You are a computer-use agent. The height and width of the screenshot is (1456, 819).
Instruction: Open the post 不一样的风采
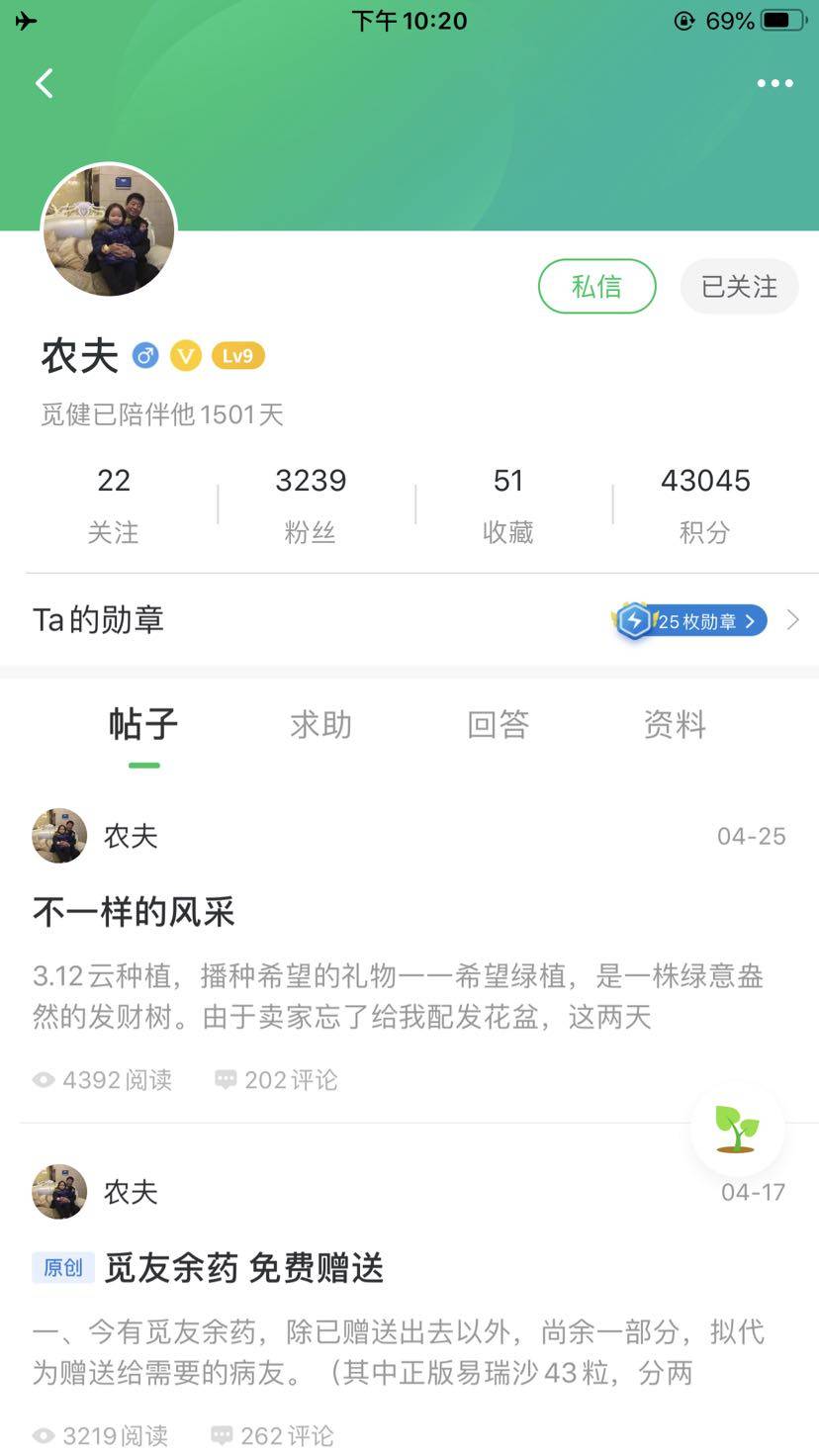pos(135,912)
